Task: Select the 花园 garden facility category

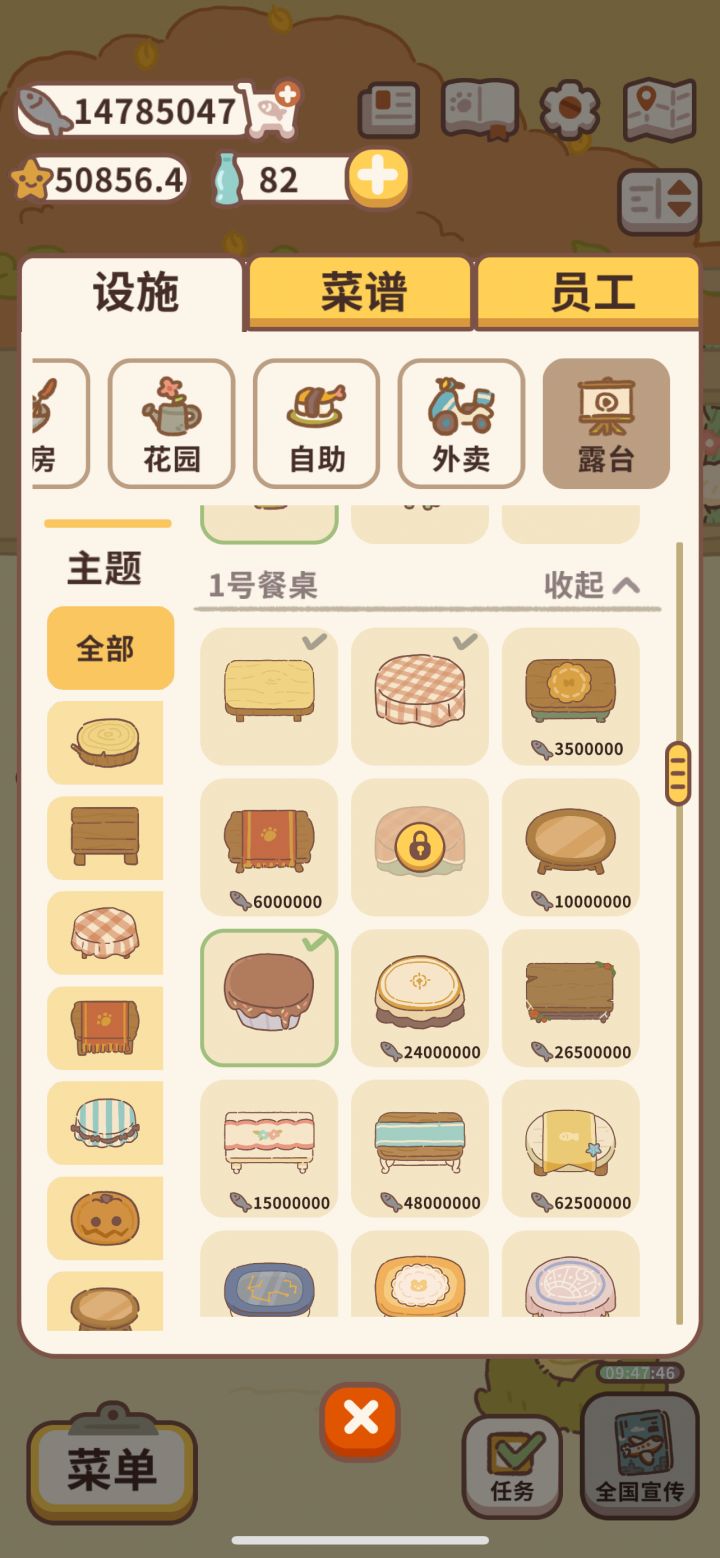Action: click(x=171, y=423)
